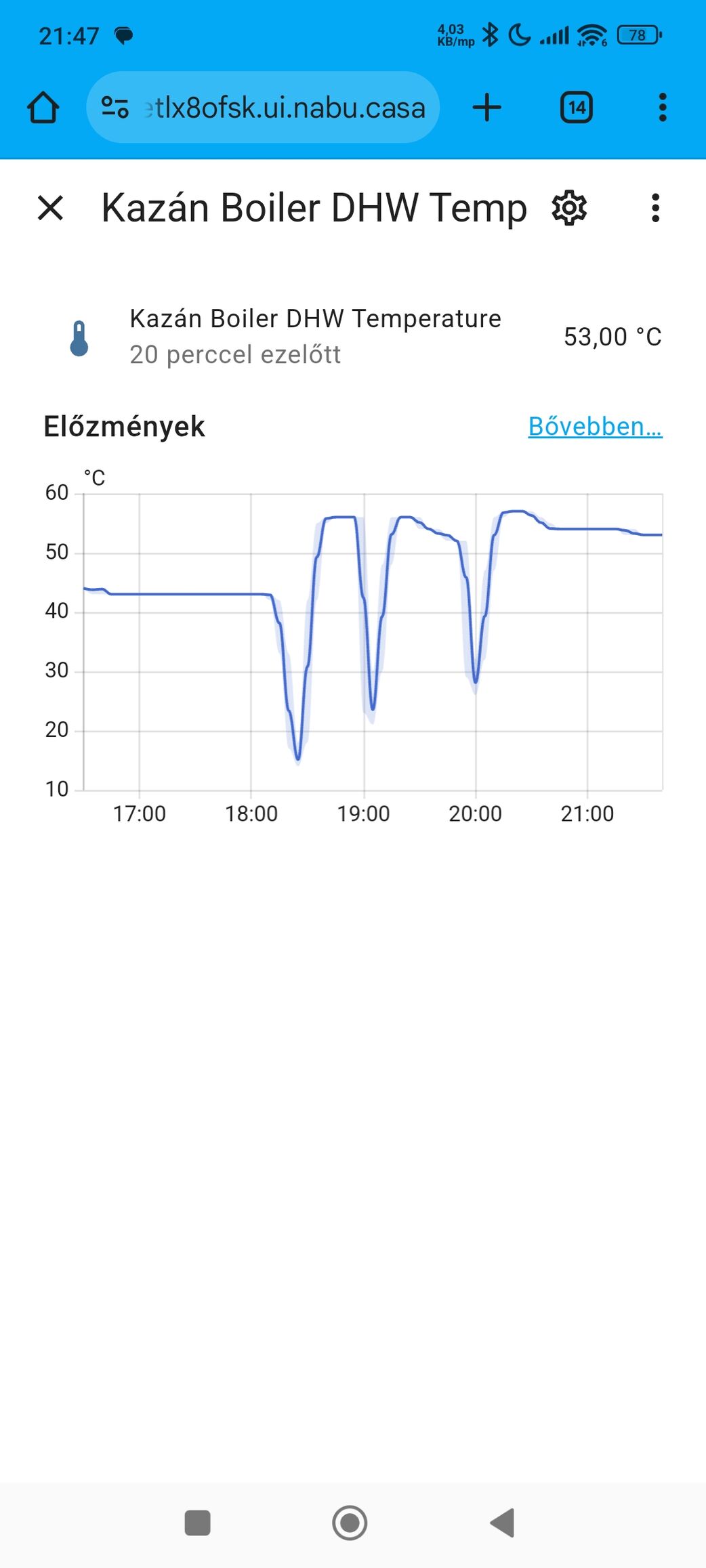Go back with the system back button
Image resolution: width=706 pixels, height=1568 pixels.
coord(503,1523)
